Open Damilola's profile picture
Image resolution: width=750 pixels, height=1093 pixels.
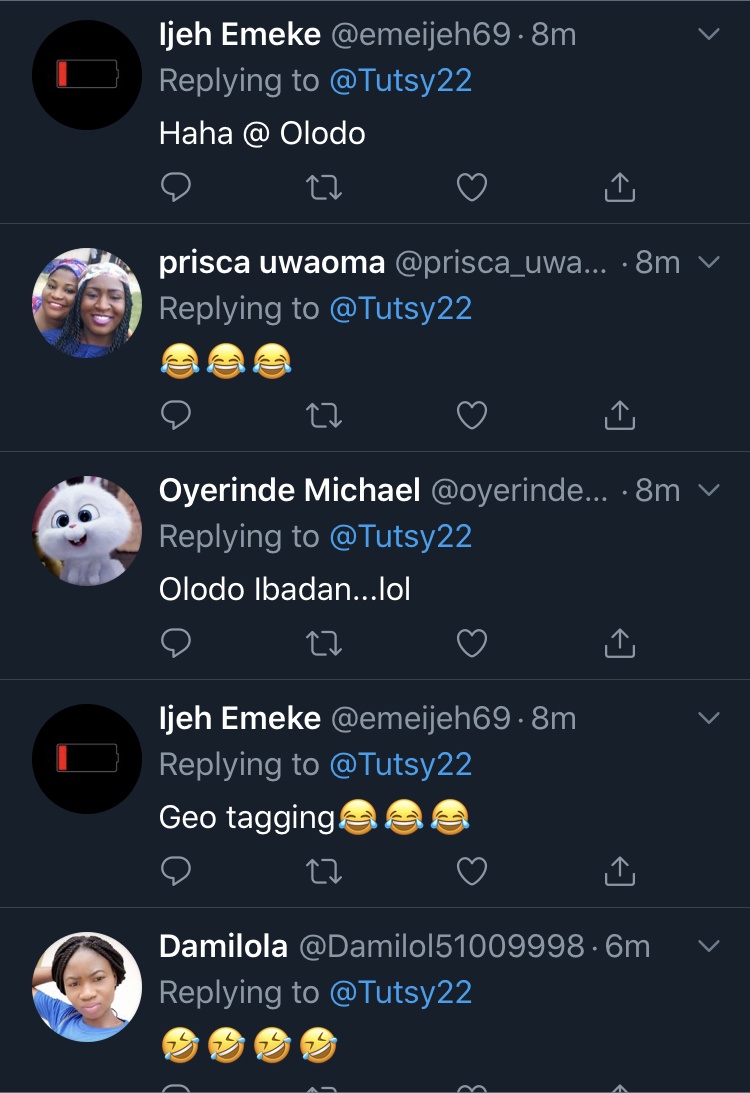87,986
